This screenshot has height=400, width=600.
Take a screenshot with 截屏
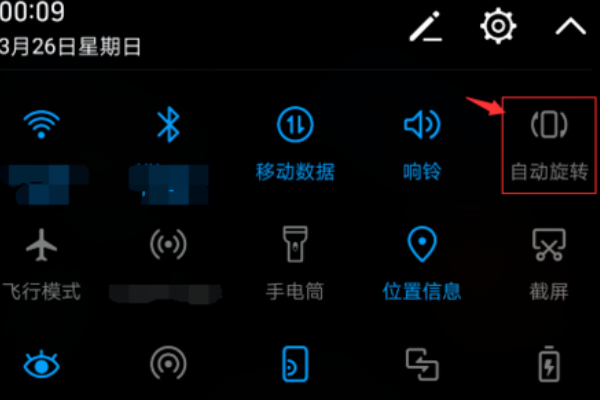548,243
